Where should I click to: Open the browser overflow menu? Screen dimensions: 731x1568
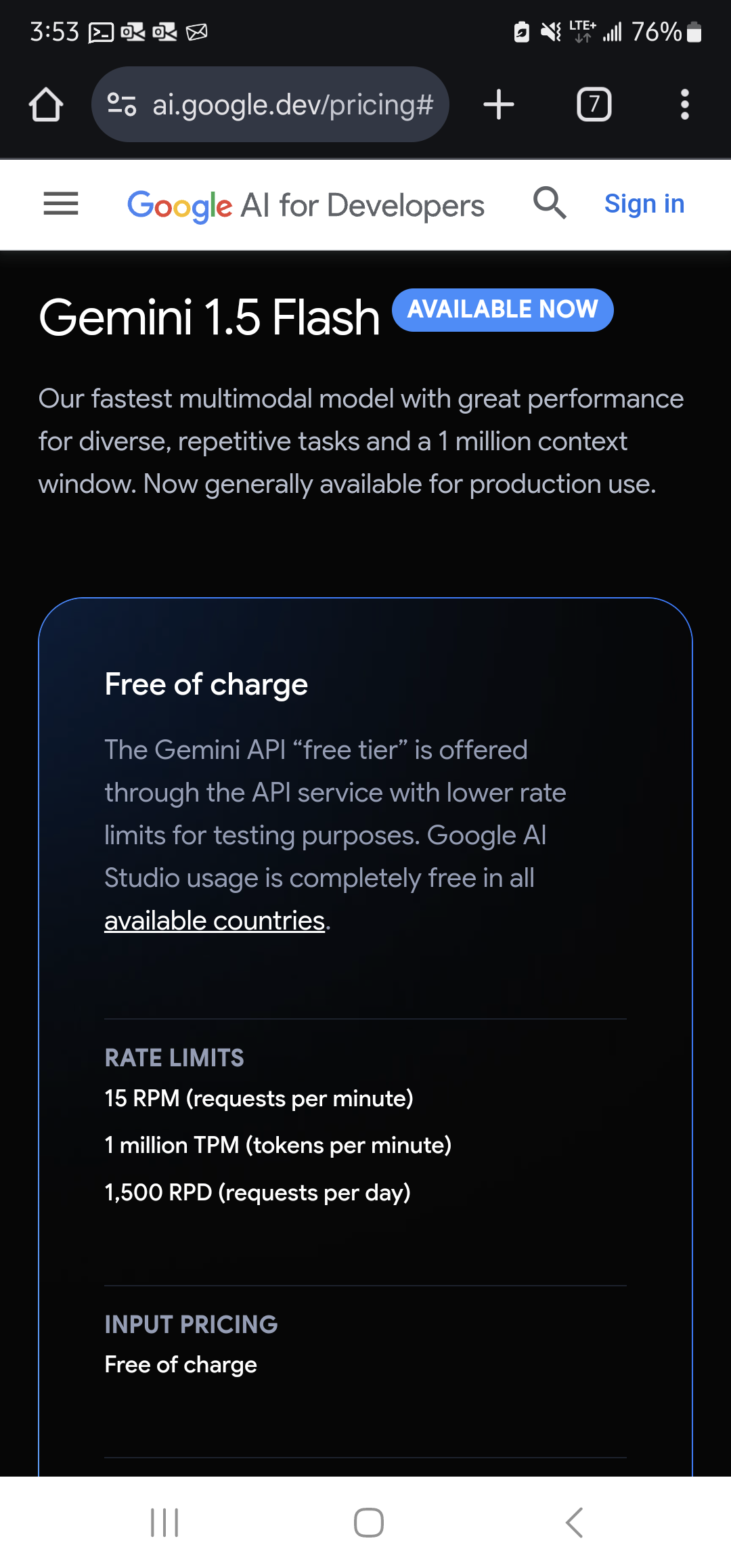pyautogui.click(x=684, y=105)
